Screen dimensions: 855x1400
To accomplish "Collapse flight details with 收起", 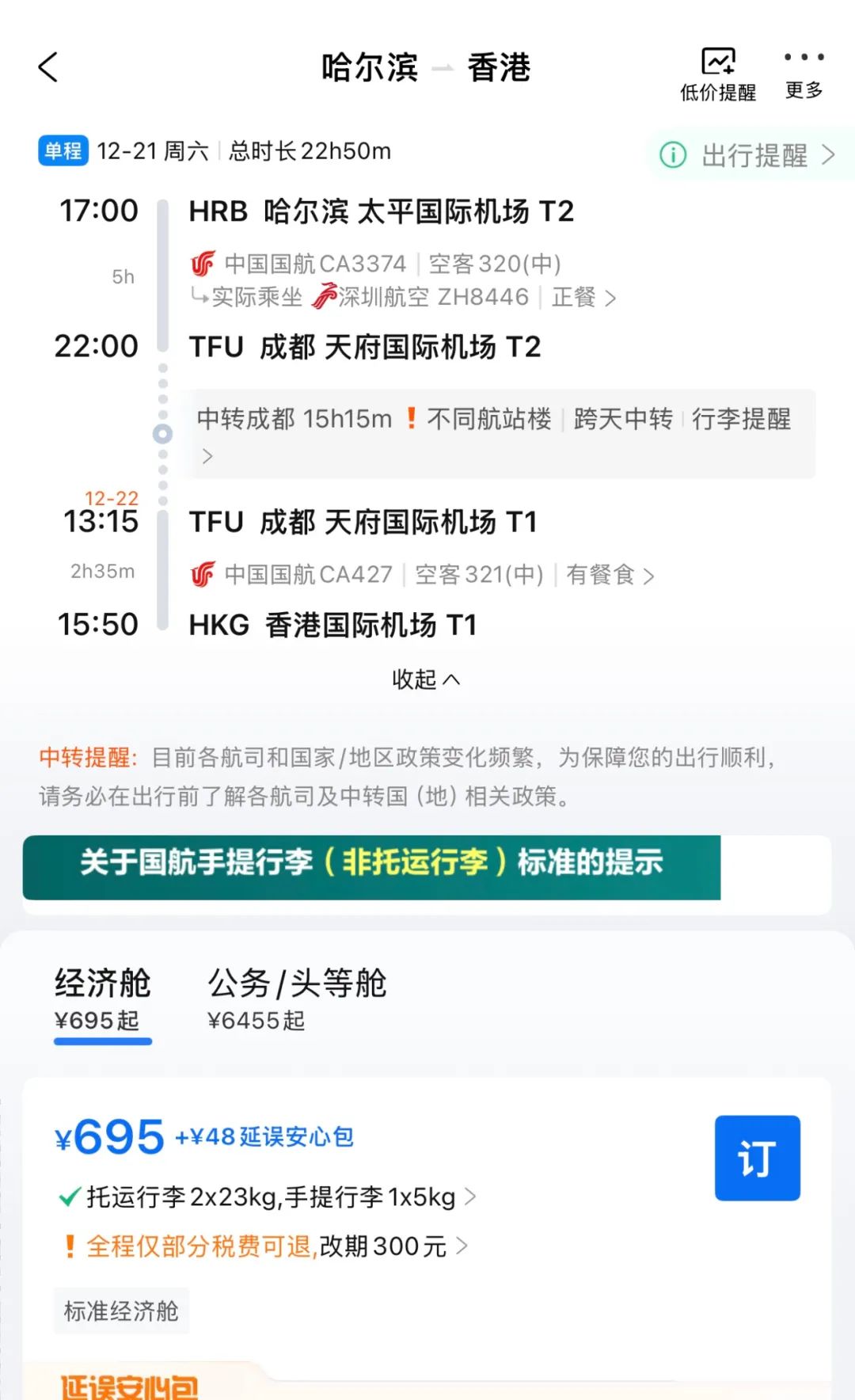I will (426, 679).
